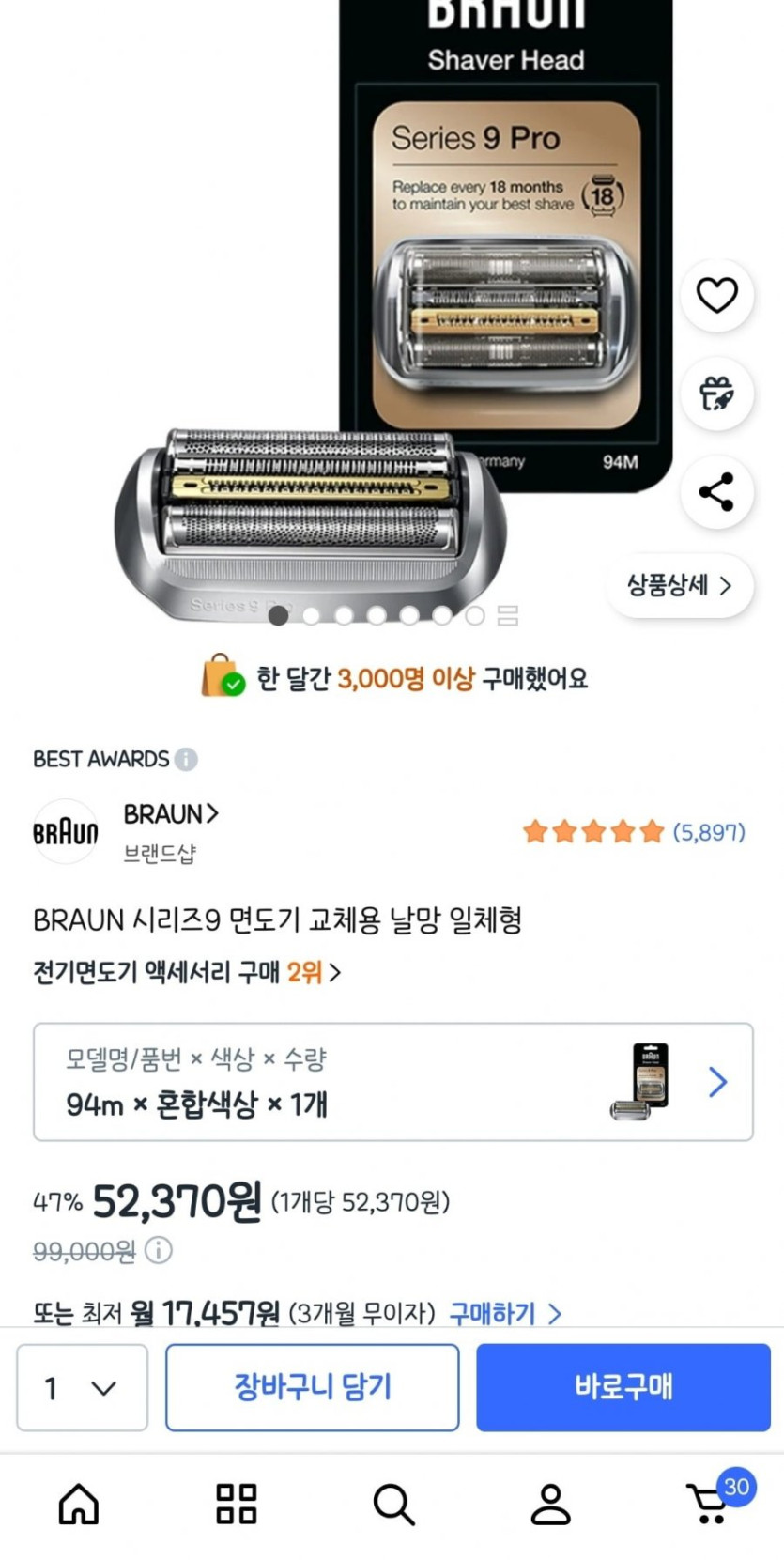The height and width of the screenshot is (1560, 784).
Task: Add to cart with 장바구니 담기
Action: coord(312,1387)
